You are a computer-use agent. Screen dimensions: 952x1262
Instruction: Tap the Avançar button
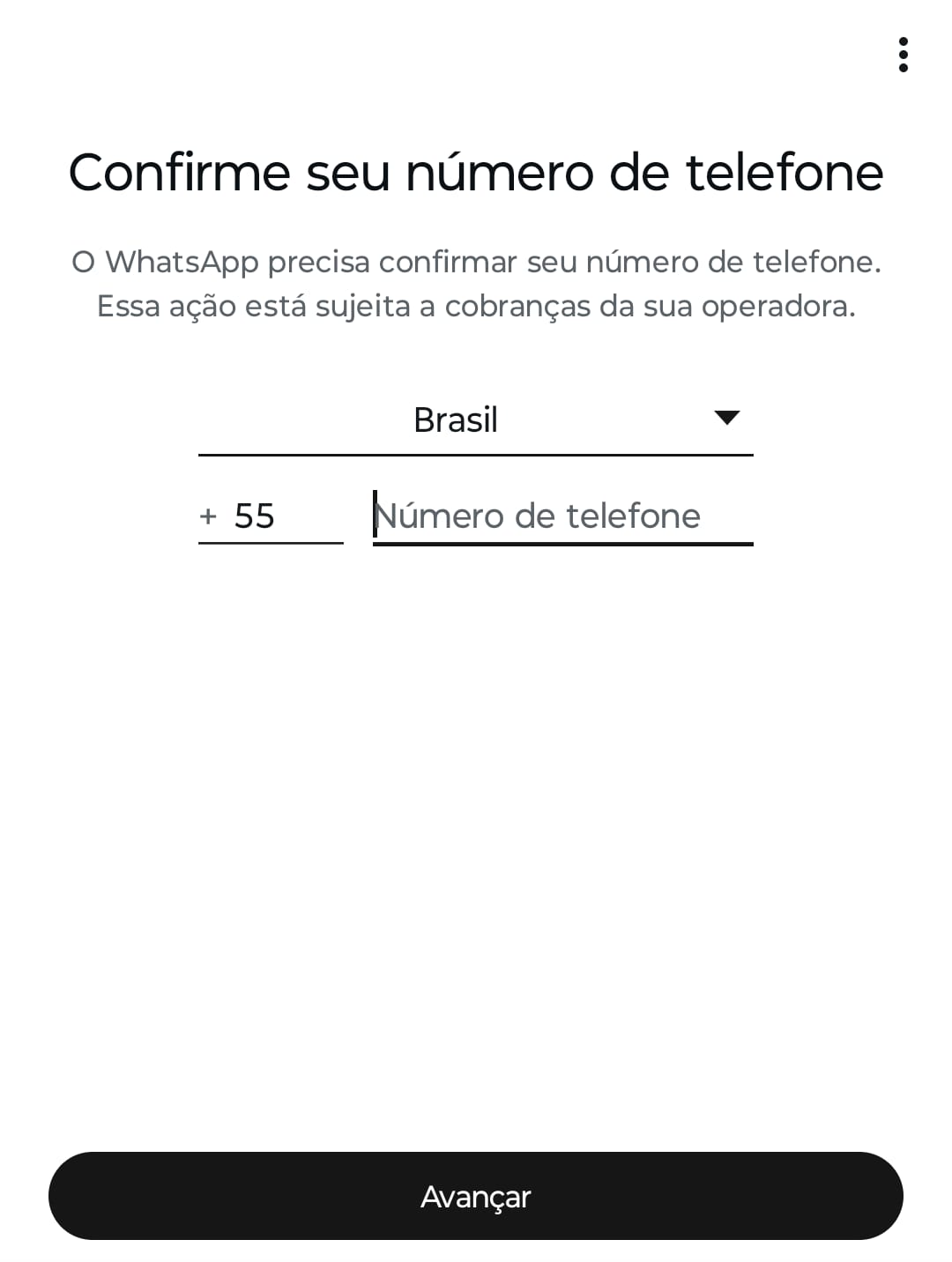click(x=476, y=1196)
